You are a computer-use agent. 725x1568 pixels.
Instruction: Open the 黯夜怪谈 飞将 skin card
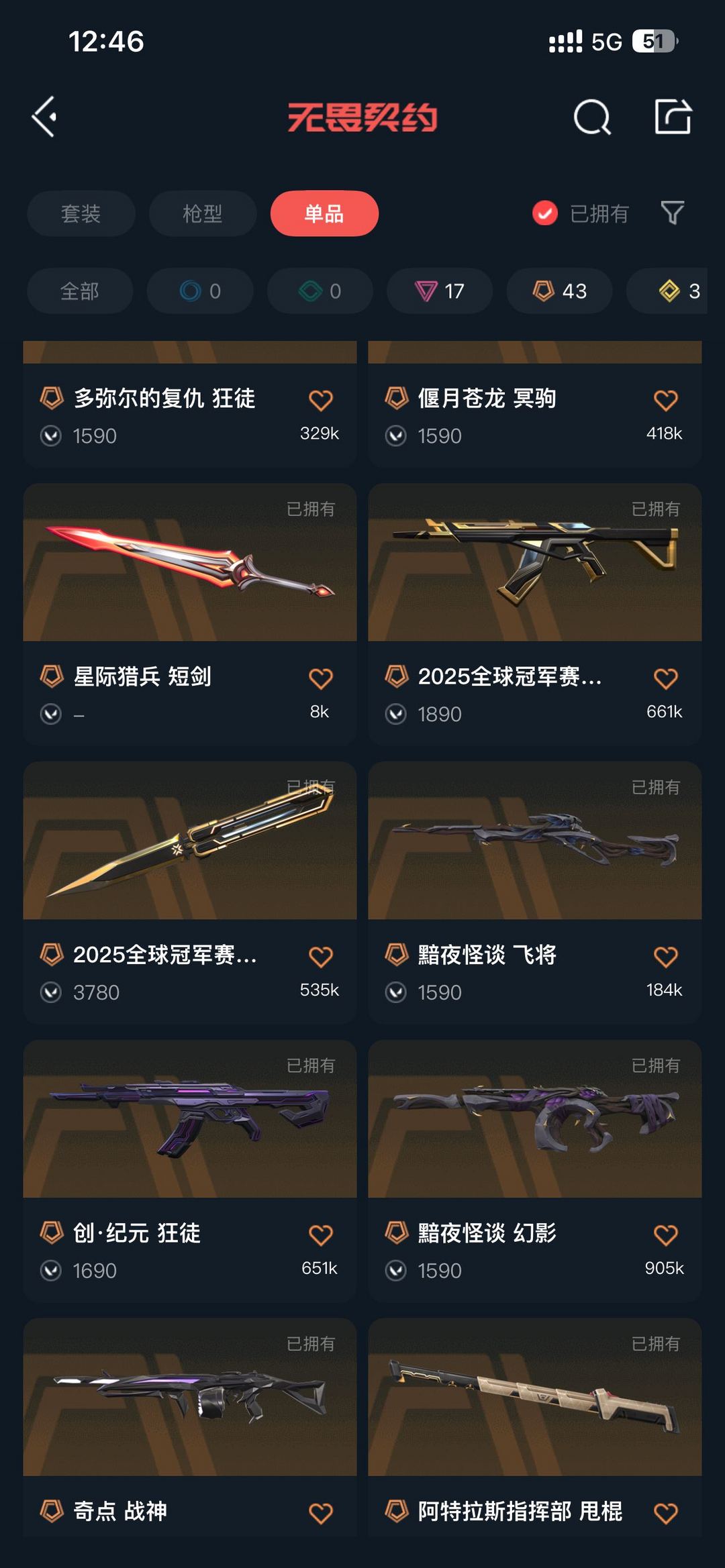pyautogui.click(x=535, y=892)
